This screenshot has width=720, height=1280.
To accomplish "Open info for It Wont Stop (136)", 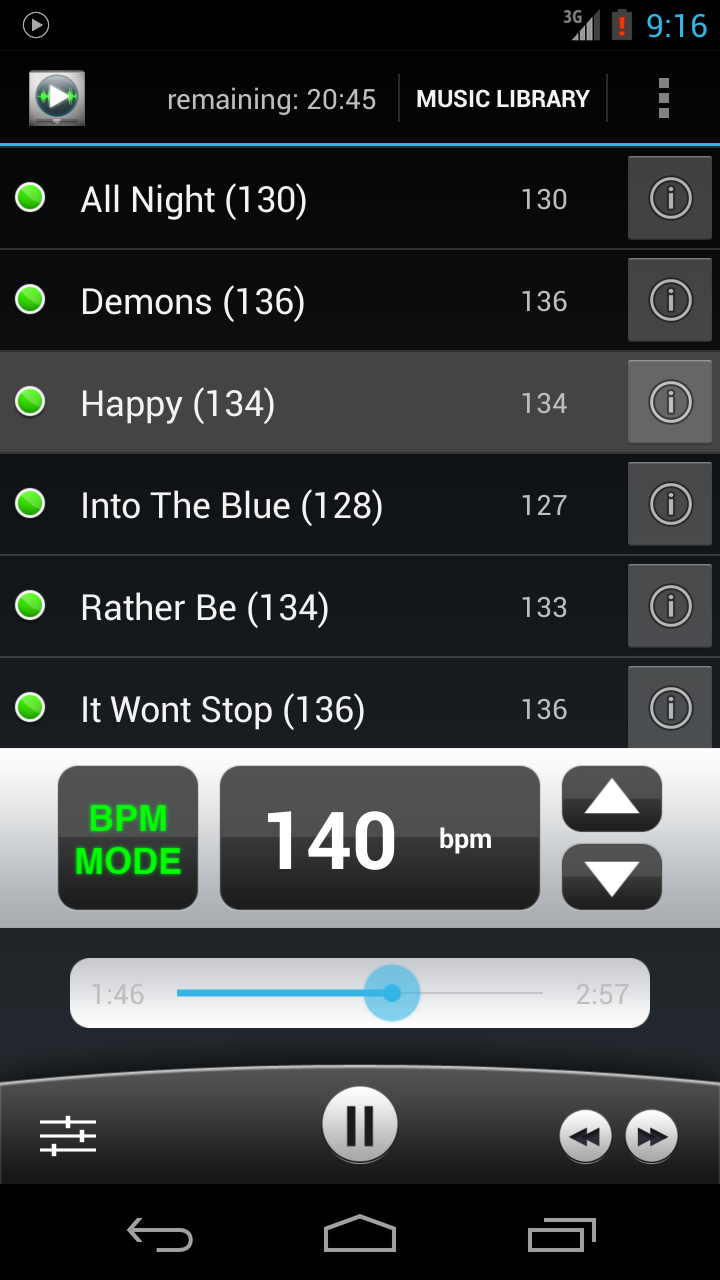I will (669, 706).
